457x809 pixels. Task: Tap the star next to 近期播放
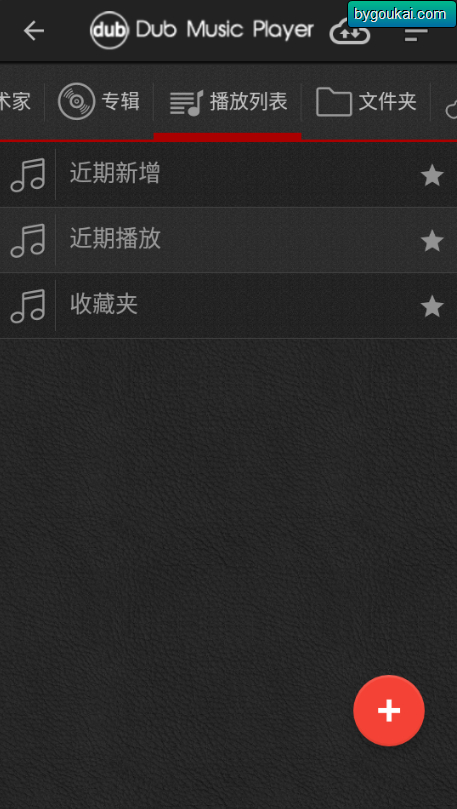[432, 241]
